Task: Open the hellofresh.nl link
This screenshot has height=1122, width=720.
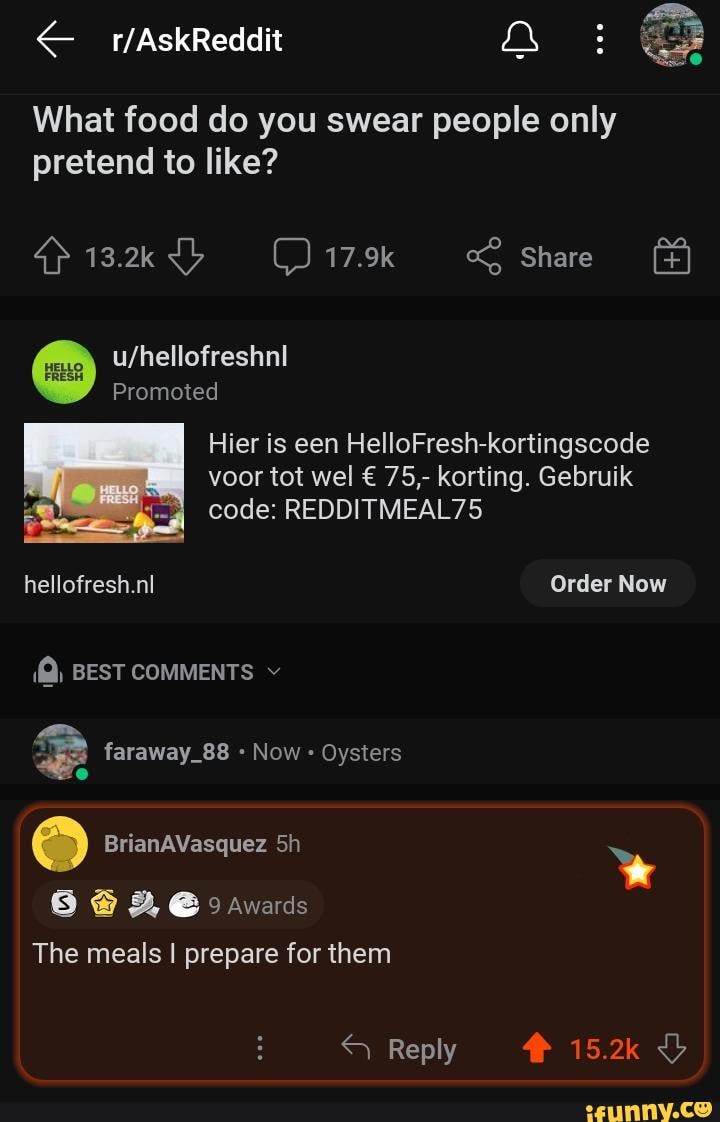Action: (88, 583)
